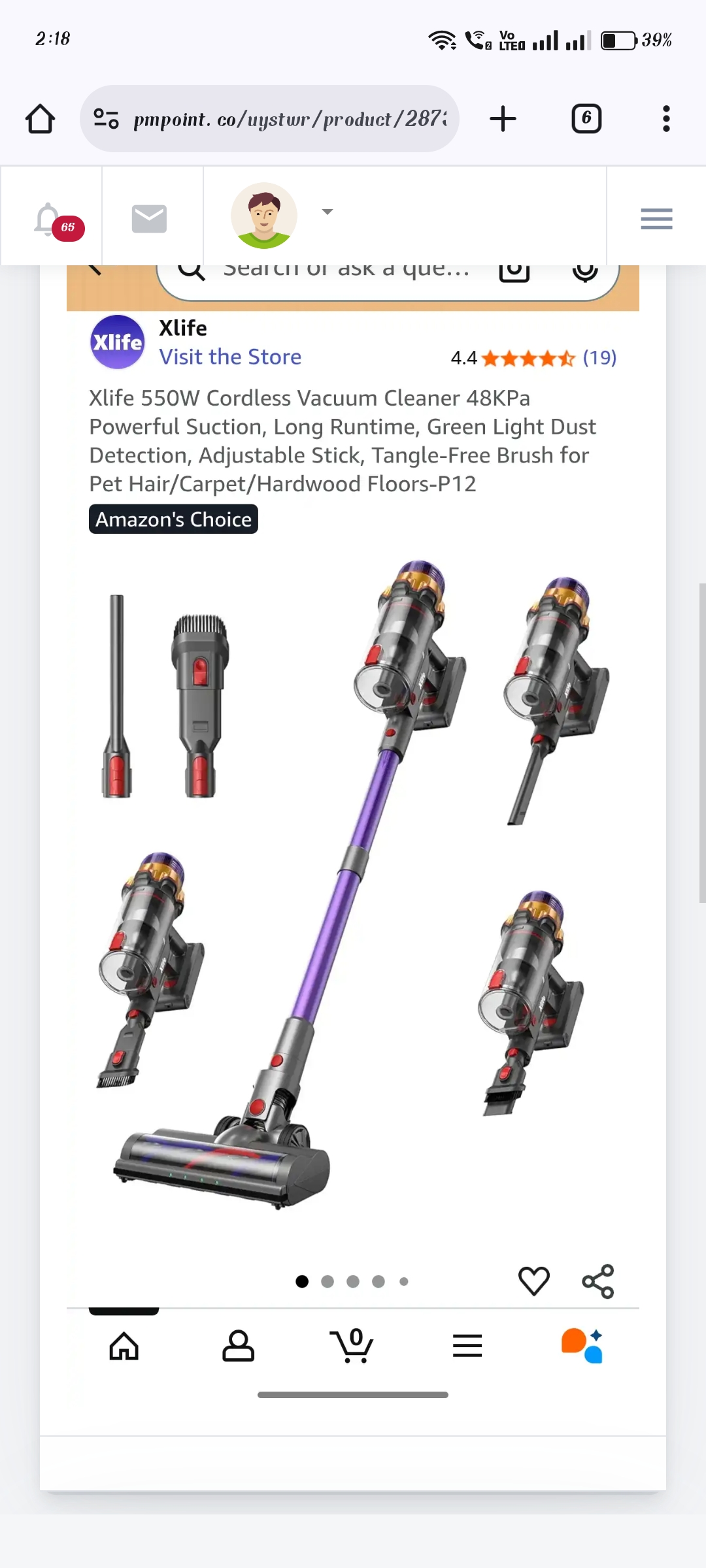Tap the camera icon for visual search
706x1568 pixels.
pyautogui.click(x=514, y=271)
